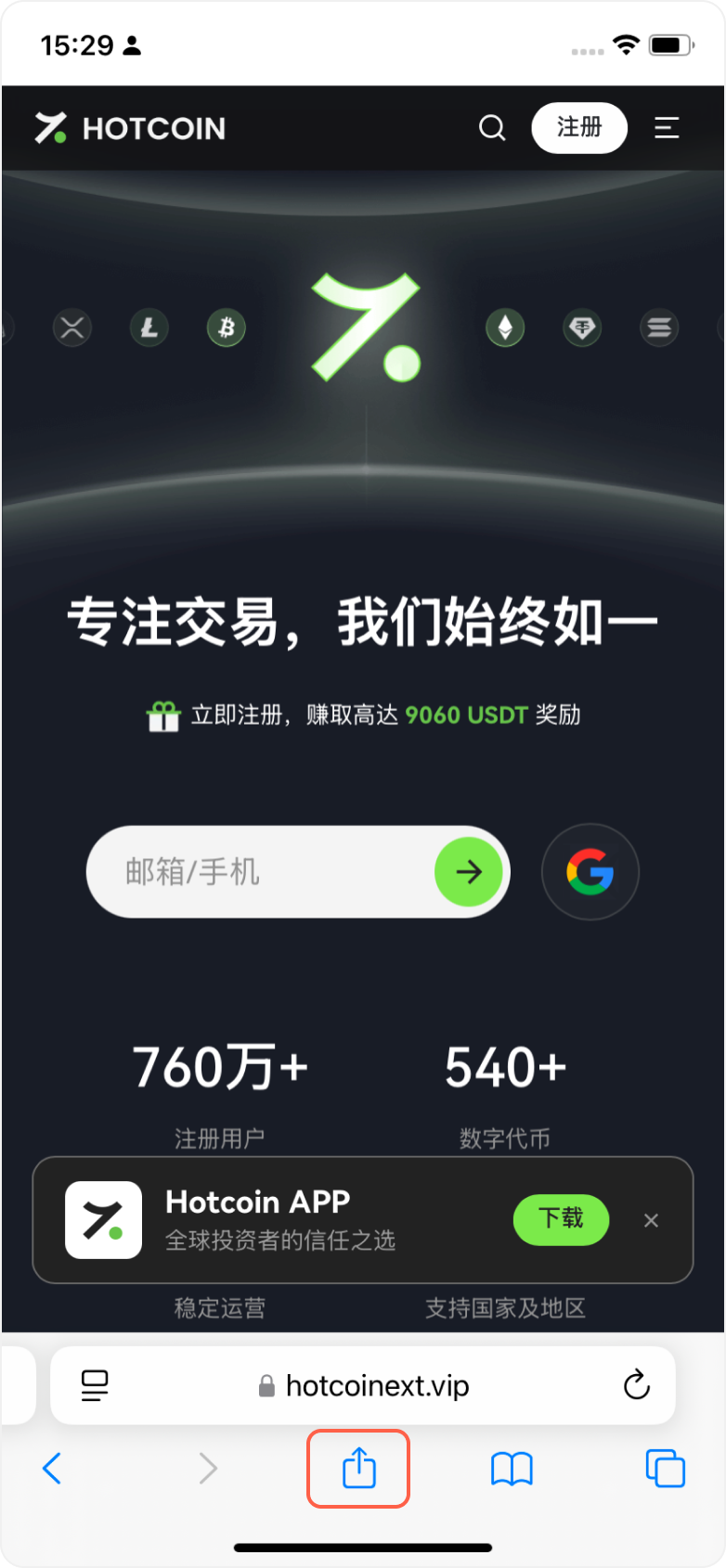Tap the 注册 register button

(579, 128)
